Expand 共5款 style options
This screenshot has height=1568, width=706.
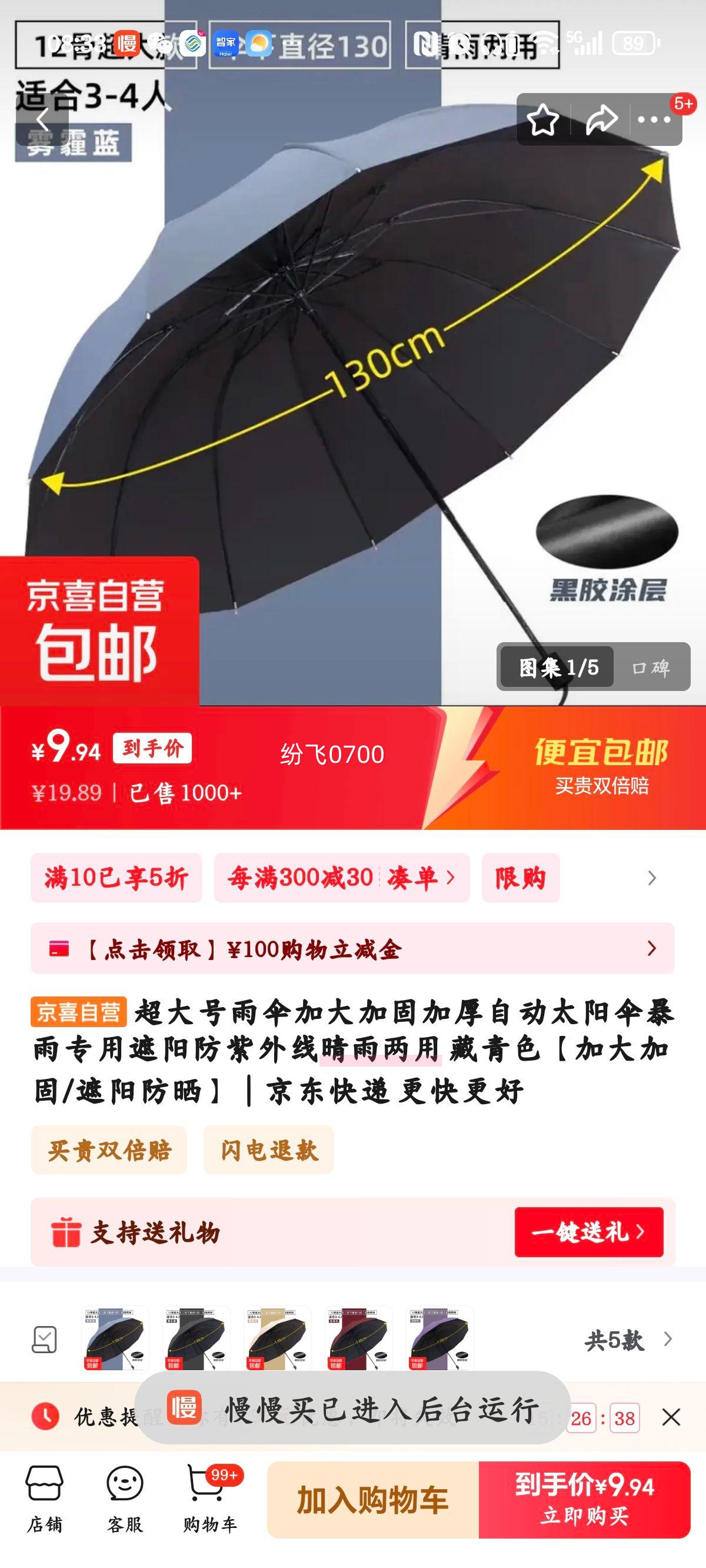(628, 1340)
